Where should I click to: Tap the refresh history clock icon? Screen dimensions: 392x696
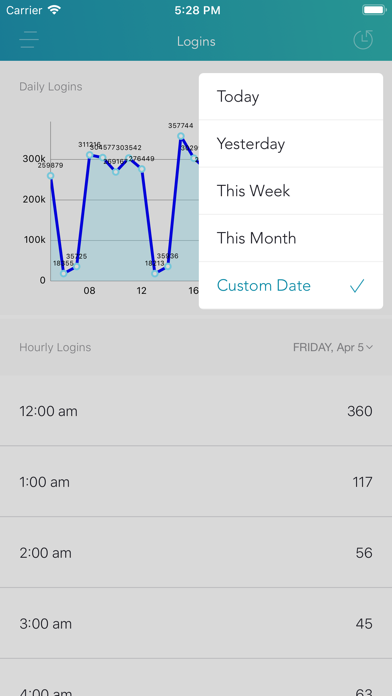[x=363, y=40]
